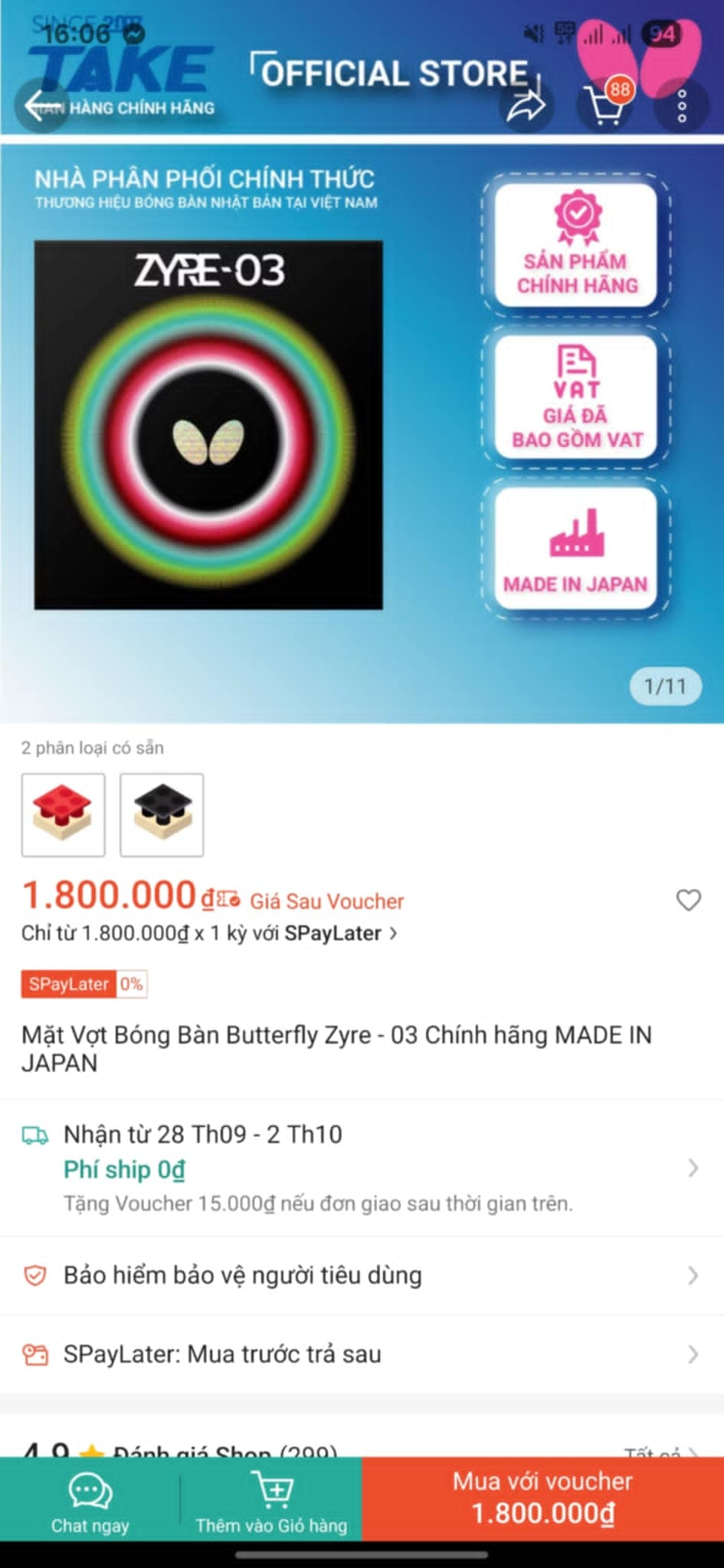The image size is (724, 1568).
Task: Open the Zyre-03 product image gallery
Action: [208, 426]
